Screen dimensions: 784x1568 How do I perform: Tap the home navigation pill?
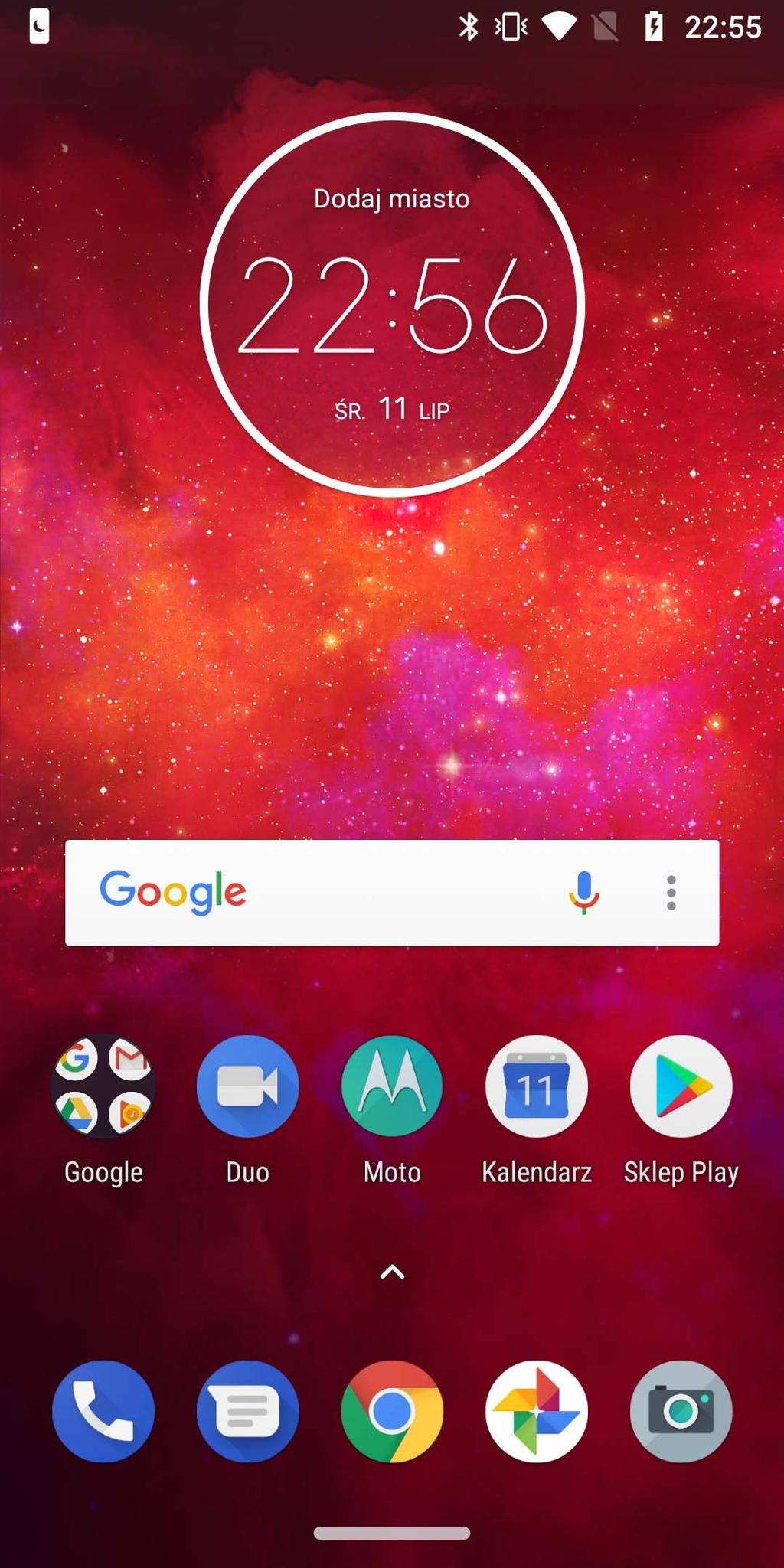[x=392, y=1533]
